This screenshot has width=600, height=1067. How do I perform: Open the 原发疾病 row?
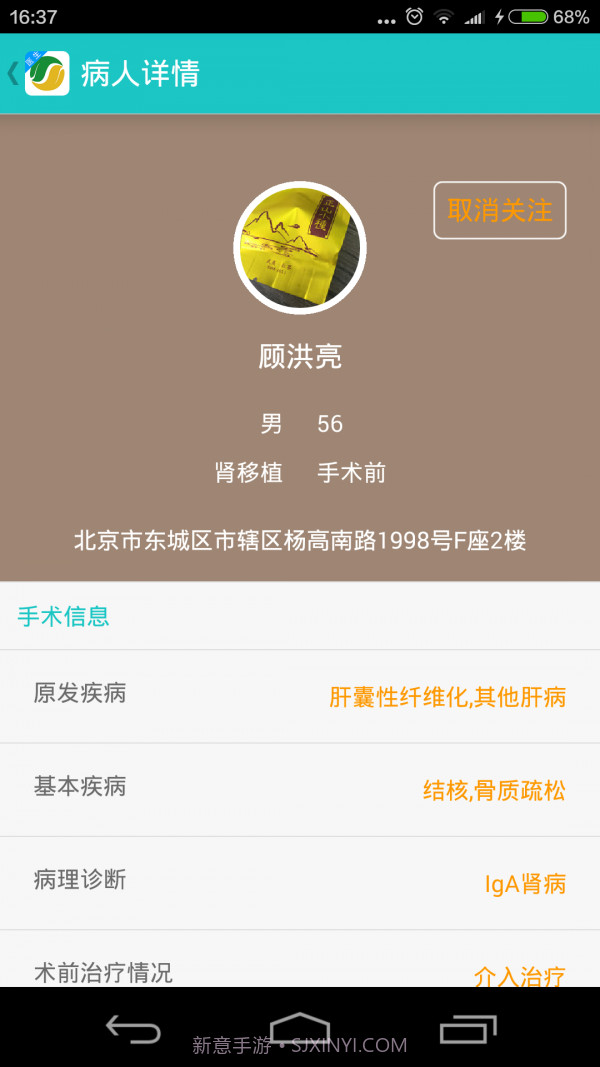[300, 696]
